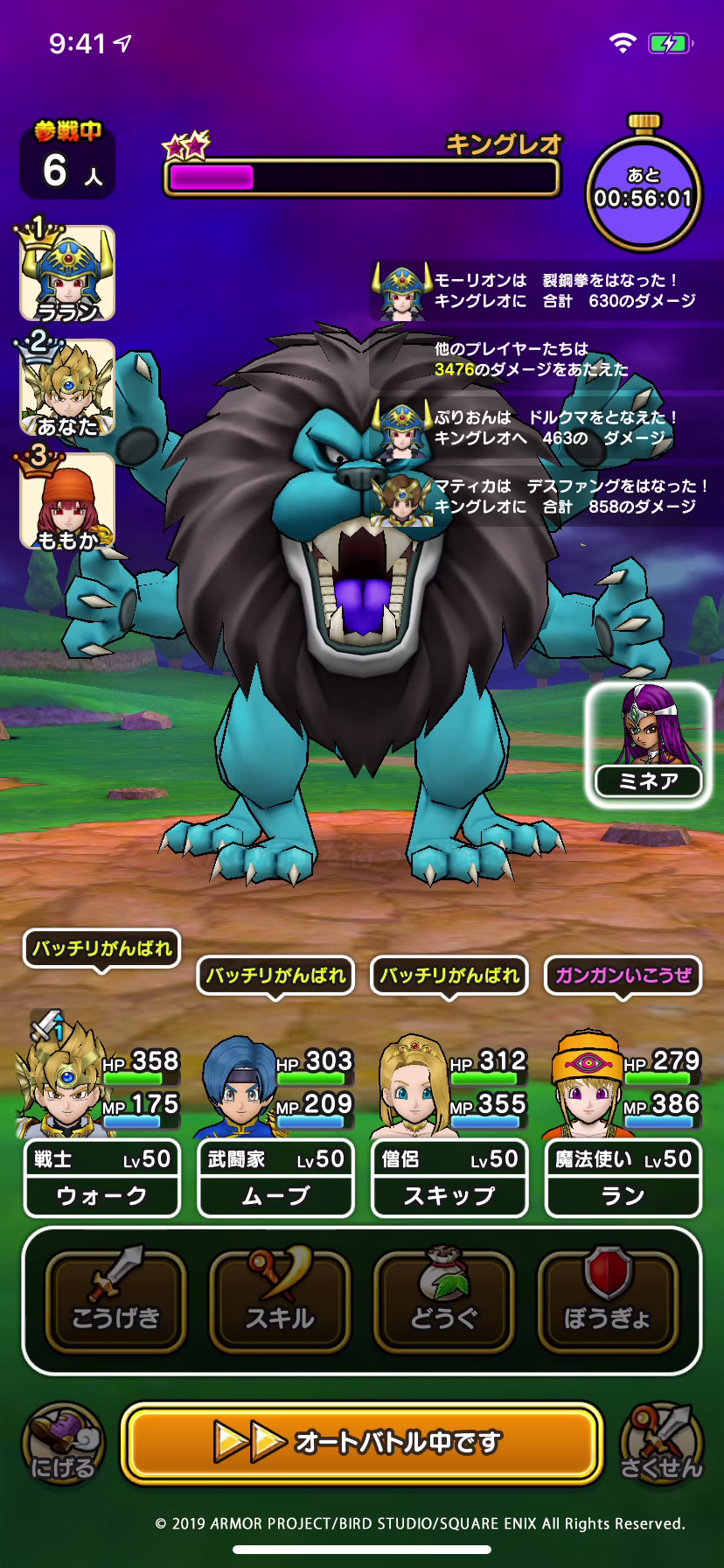
Task: Select warrior ウォーク character panel
Action: [x=101, y=1178]
